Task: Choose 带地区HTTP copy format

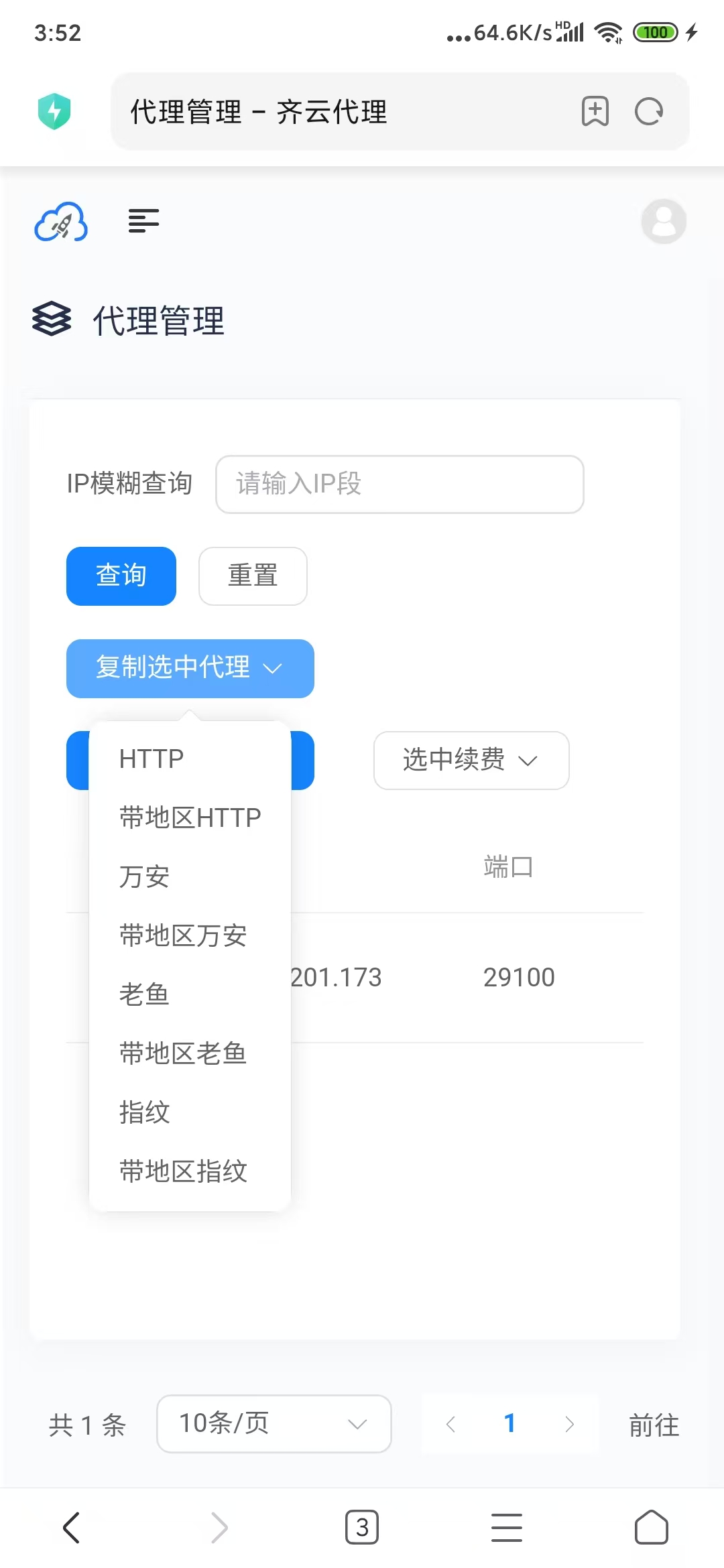Action: (190, 818)
